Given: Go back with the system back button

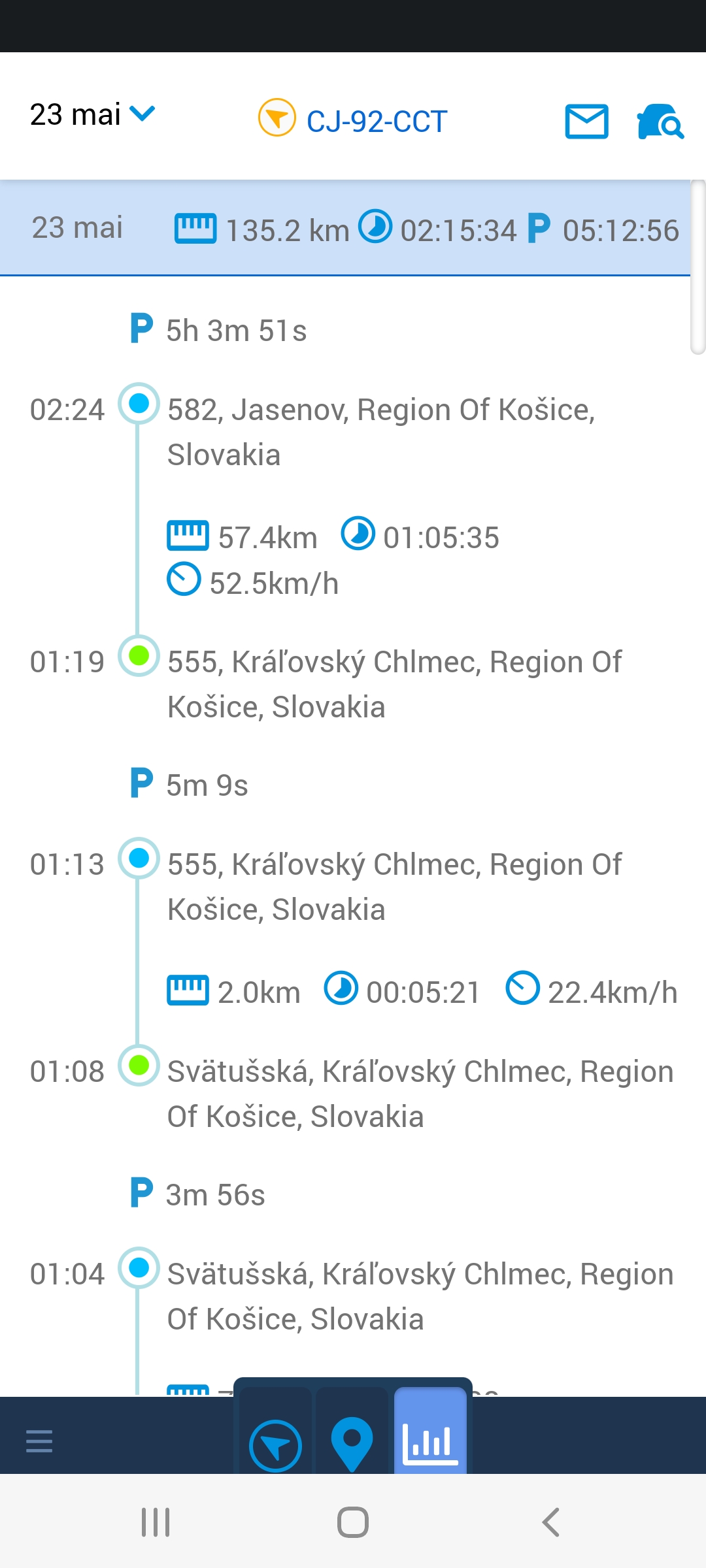Looking at the screenshot, I should point(550,1522).
